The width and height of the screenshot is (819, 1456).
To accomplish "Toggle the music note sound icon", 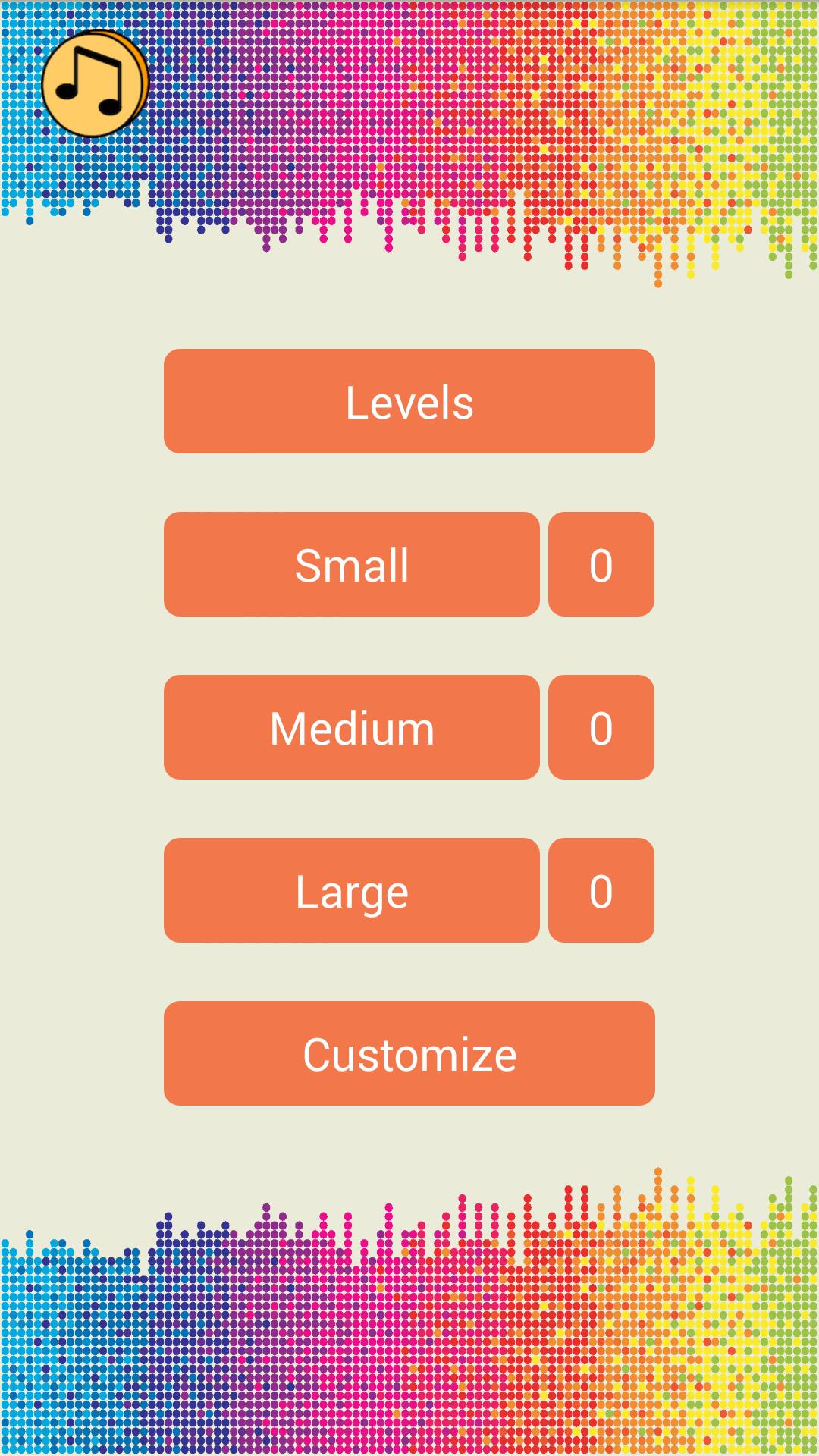I will pyautogui.click(x=93, y=83).
